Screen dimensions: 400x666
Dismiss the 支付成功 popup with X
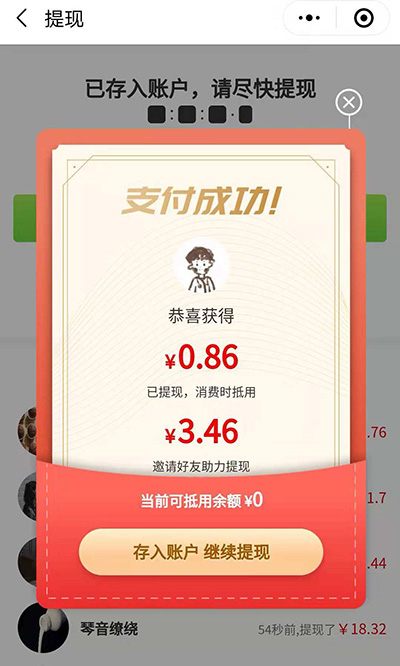pos(349,102)
